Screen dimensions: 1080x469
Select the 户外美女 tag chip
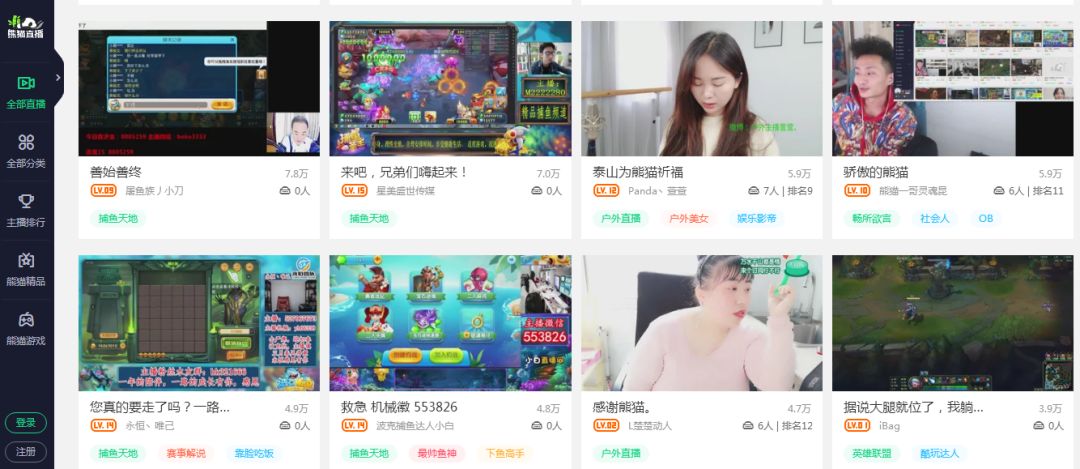pos(688,218)
